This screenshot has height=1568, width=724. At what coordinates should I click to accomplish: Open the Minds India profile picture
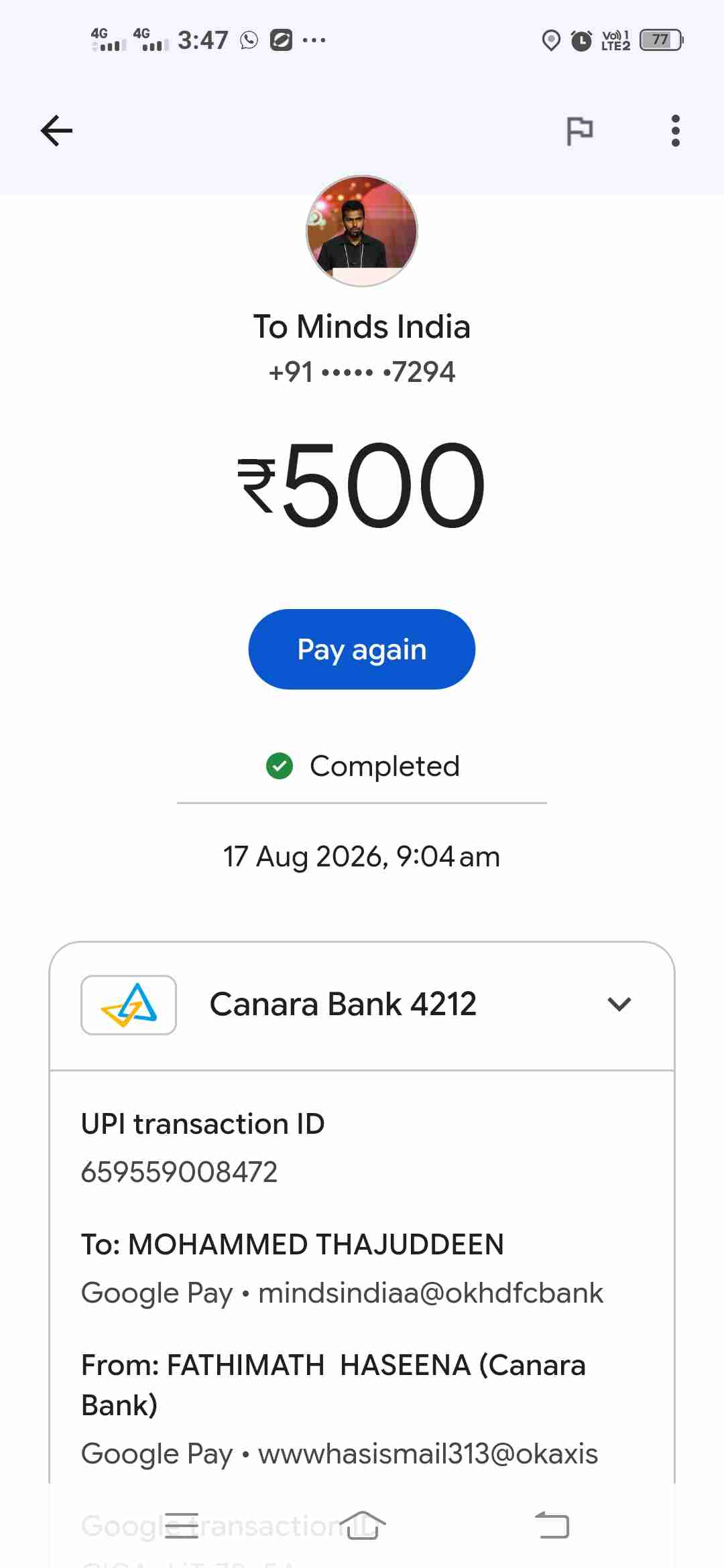click(362, 231)
